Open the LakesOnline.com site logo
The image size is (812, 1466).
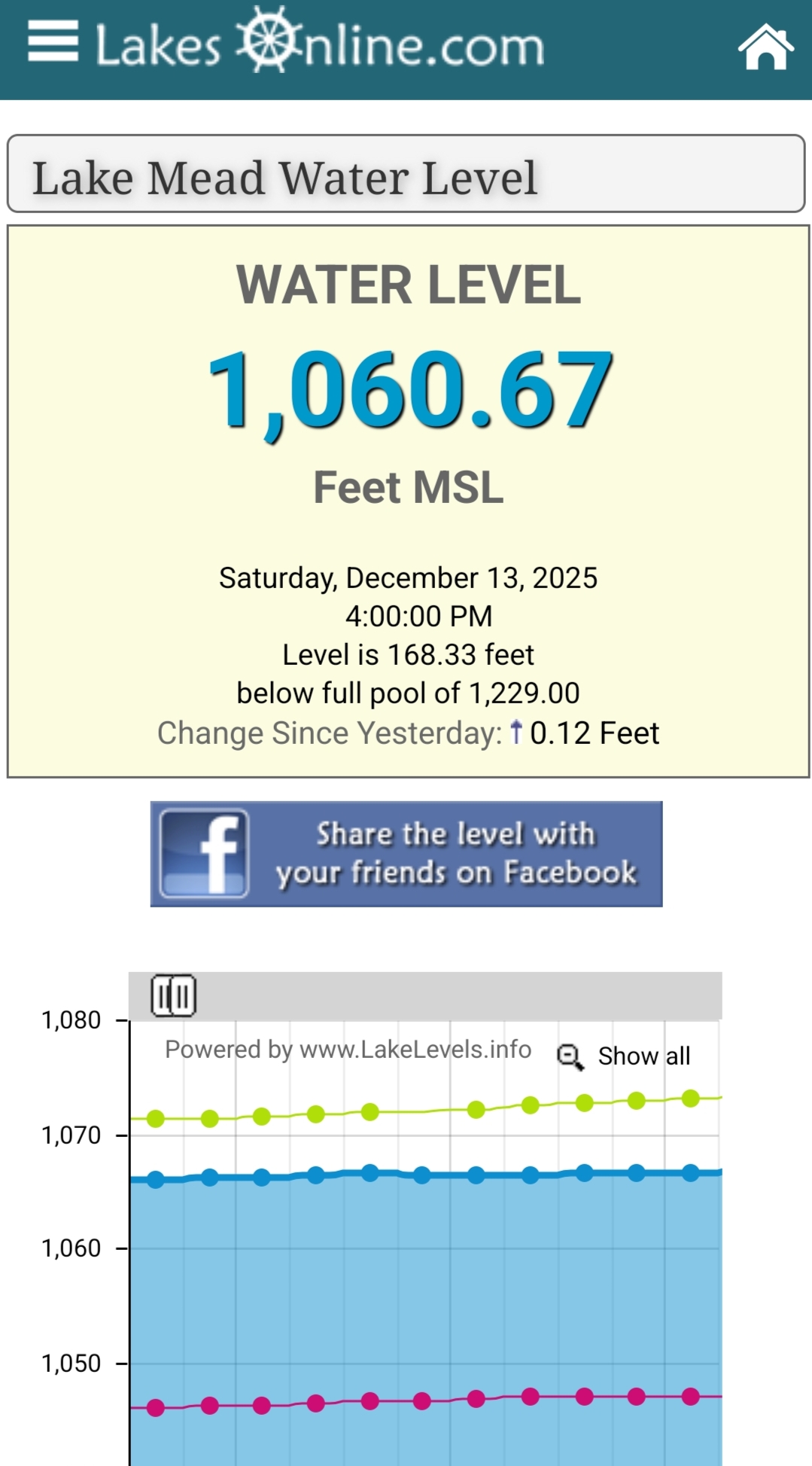(320, 44)
